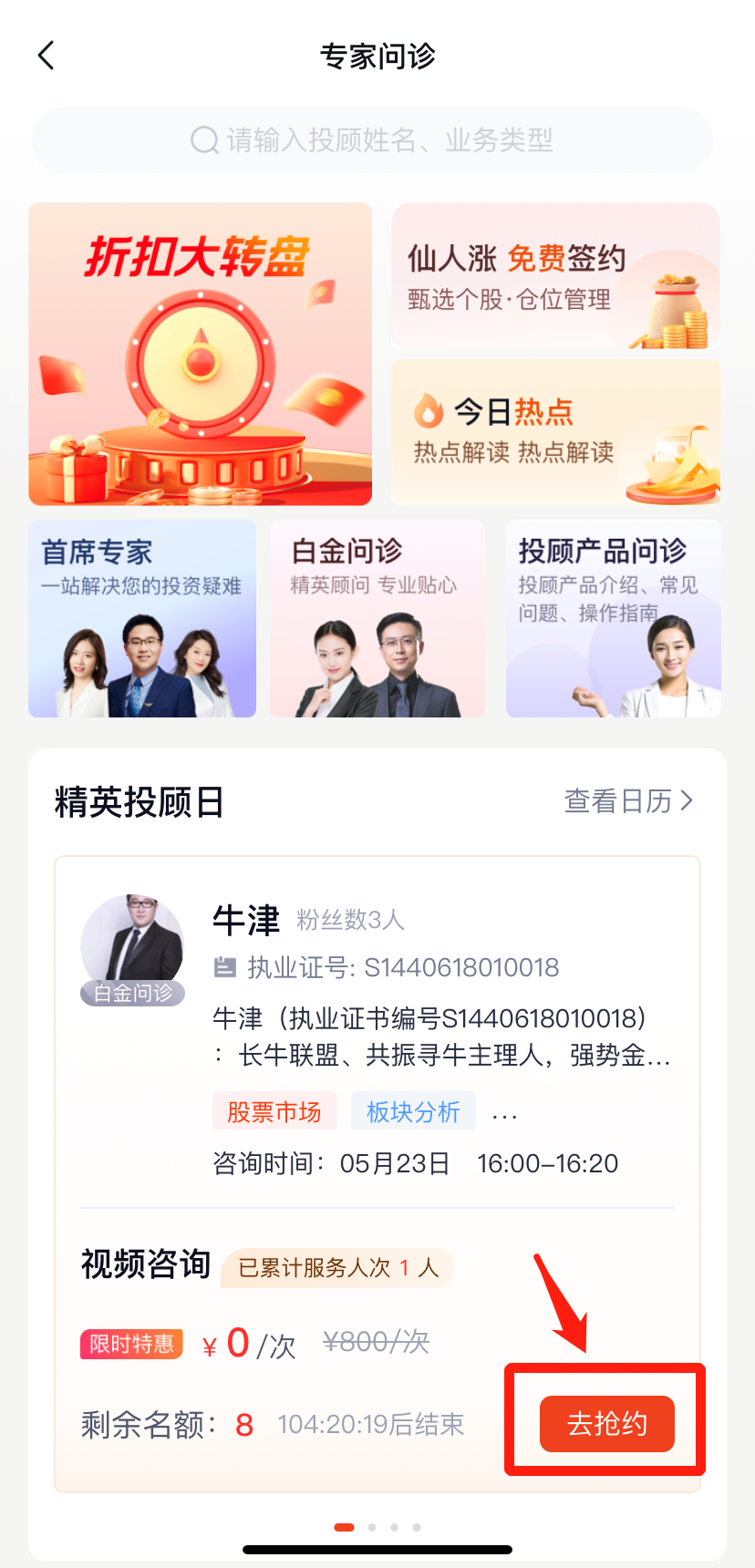
Task: View advisor 牛津's profile card
Action: pyautogui.click(x=133, y=948)
